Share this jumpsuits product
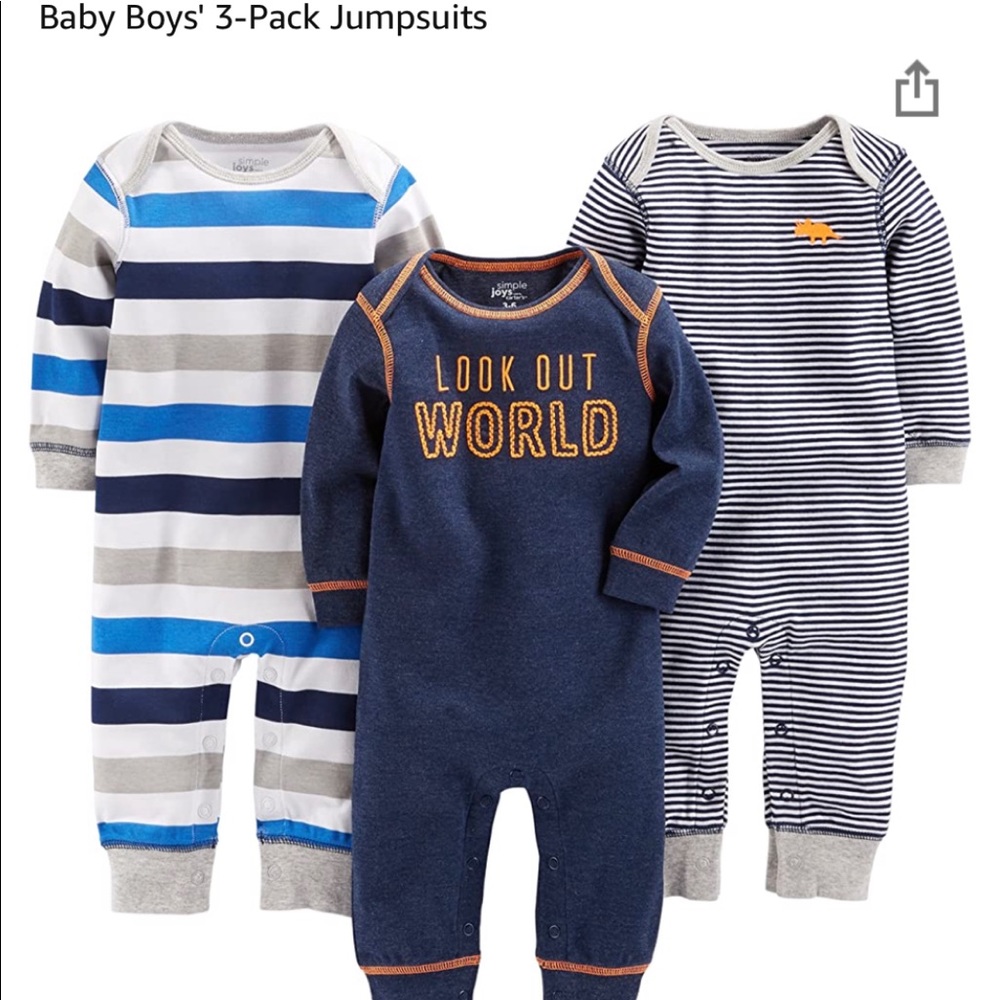1000x1000 pixels. coord(916,89)
